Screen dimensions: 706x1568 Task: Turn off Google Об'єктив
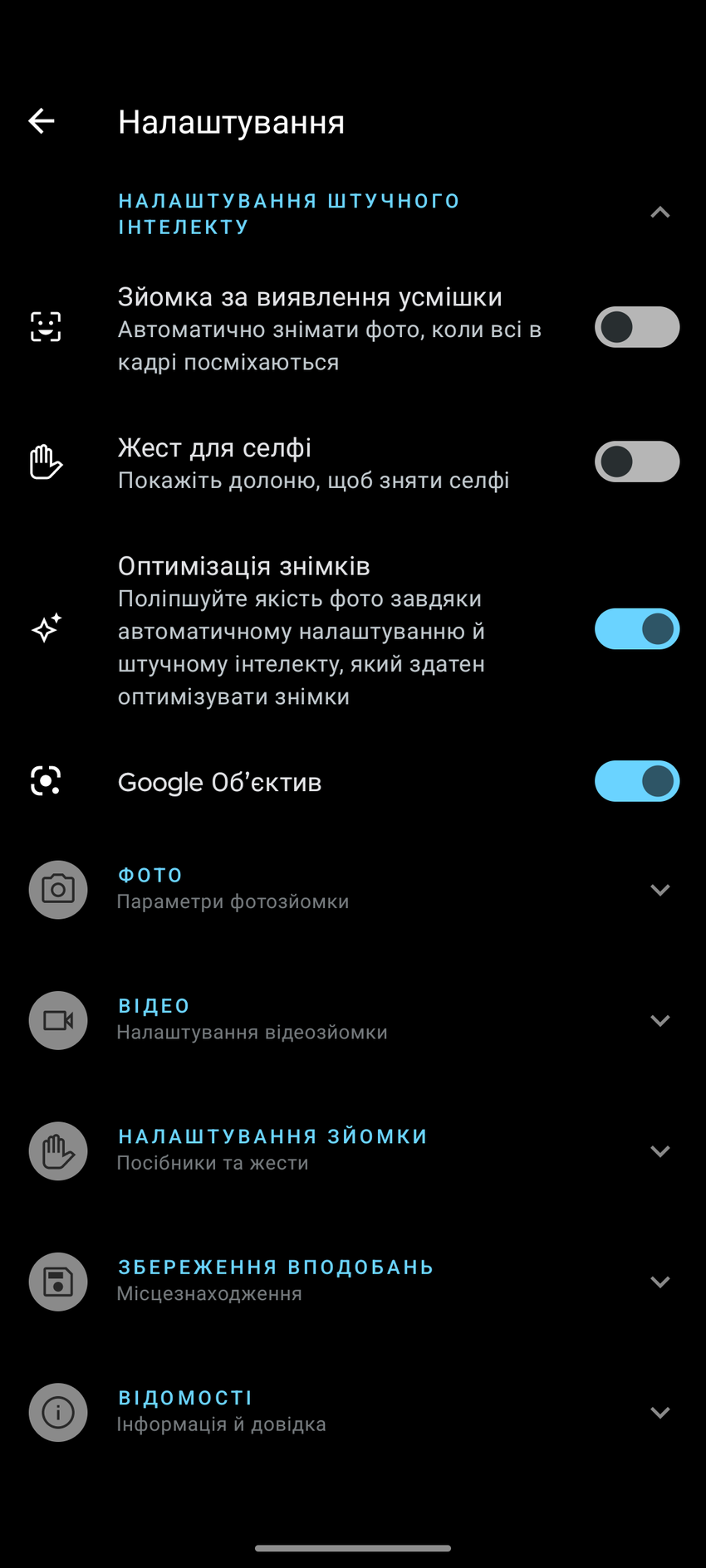coord(636,781)
